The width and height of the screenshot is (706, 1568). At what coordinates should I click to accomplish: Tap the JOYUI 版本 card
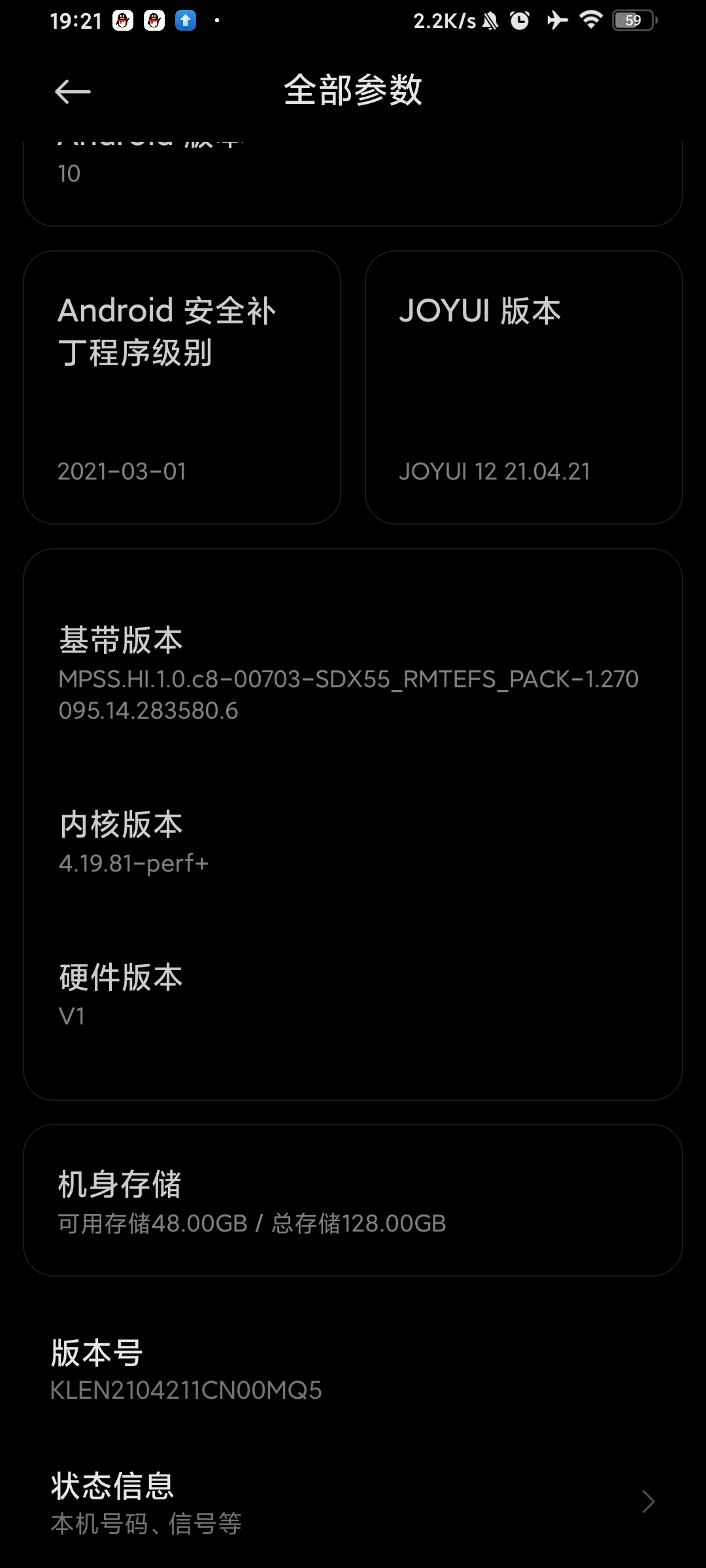[x=524, y=387]
